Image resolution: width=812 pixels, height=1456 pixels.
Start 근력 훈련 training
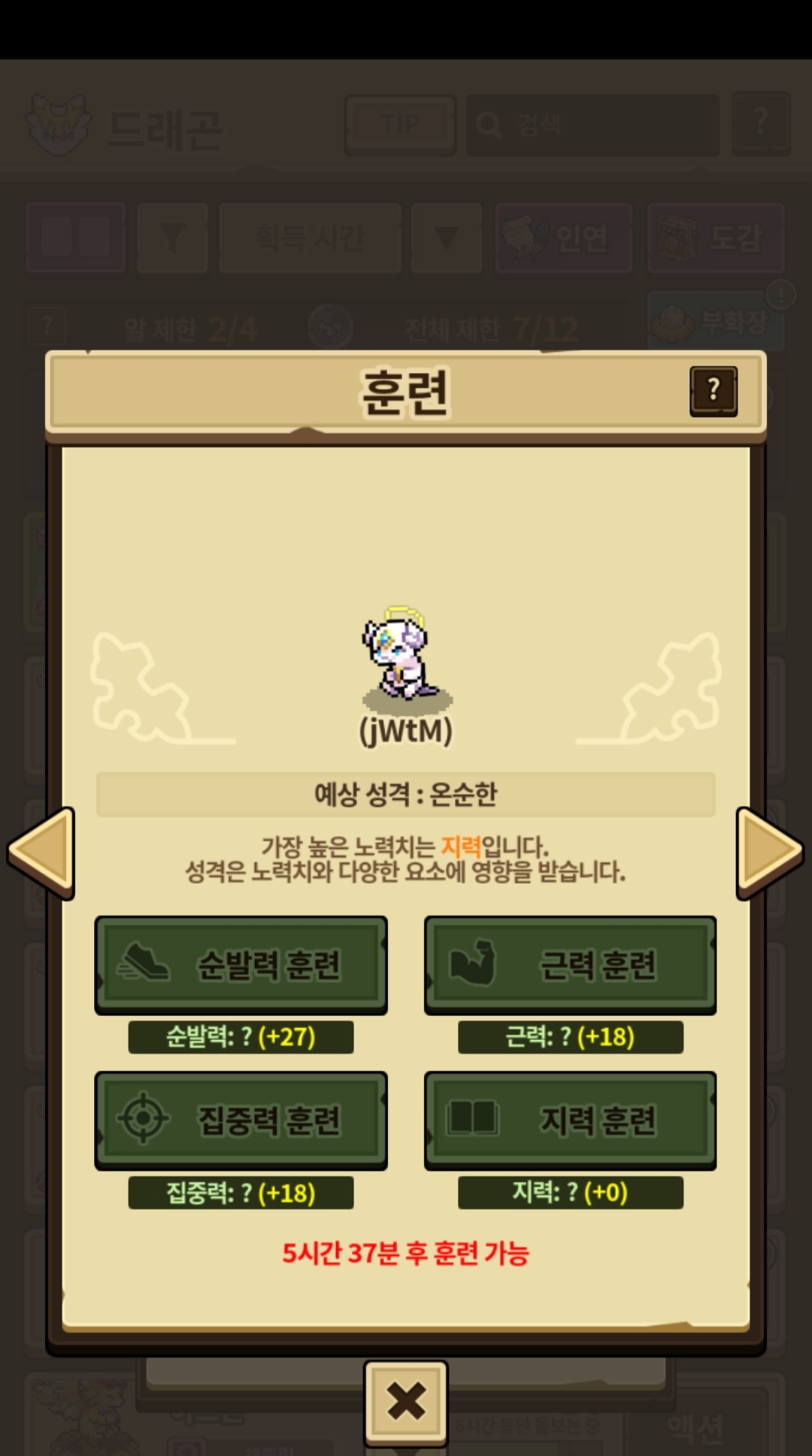click(571, 966)
